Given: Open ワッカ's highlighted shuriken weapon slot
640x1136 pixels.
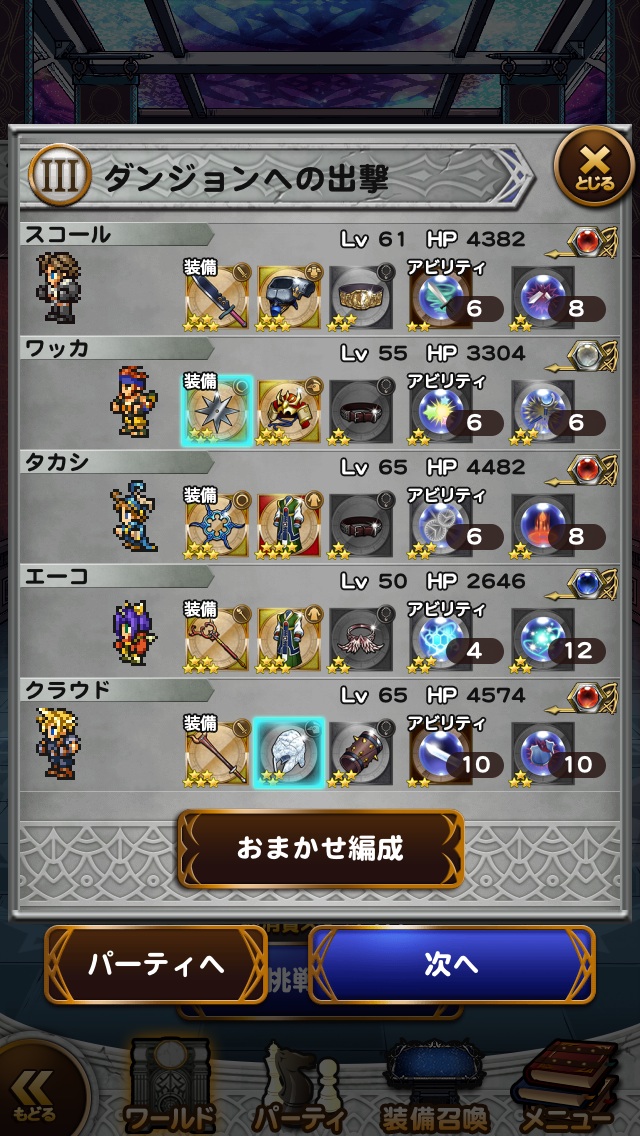Looking at the screenshot, I should 217,410.
